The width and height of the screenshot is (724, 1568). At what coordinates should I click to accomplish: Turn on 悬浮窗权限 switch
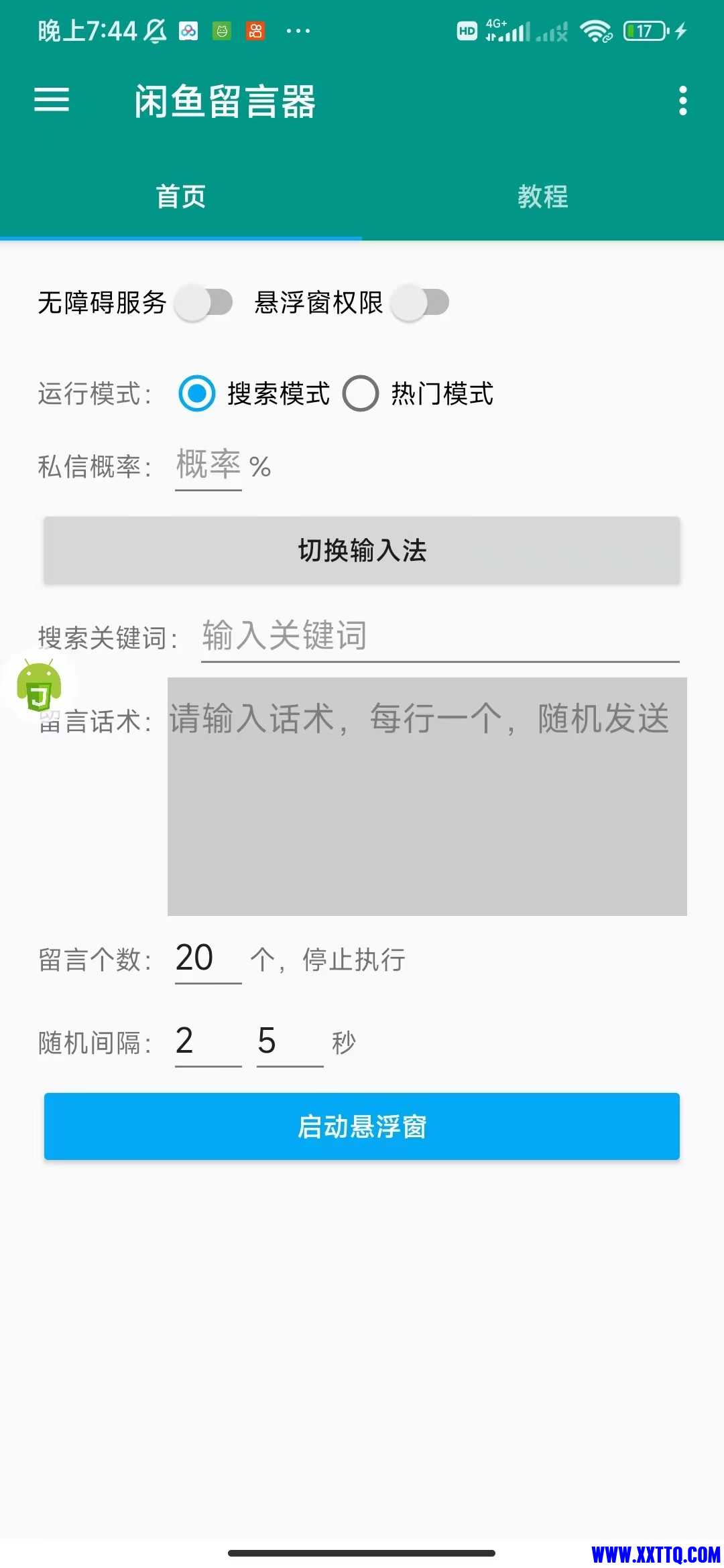(x=420, y=303)
